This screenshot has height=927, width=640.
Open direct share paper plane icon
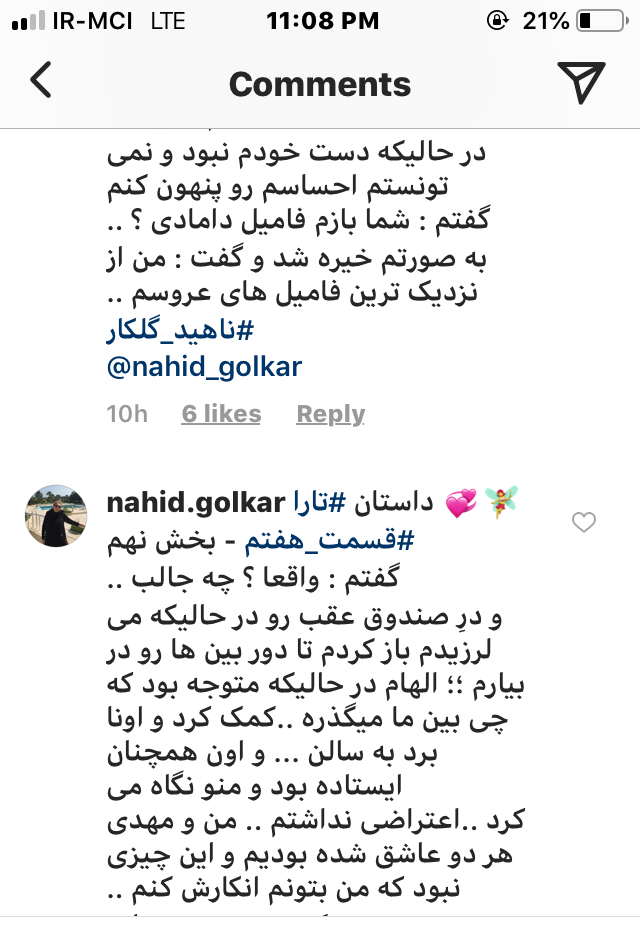tap(581, 82)
